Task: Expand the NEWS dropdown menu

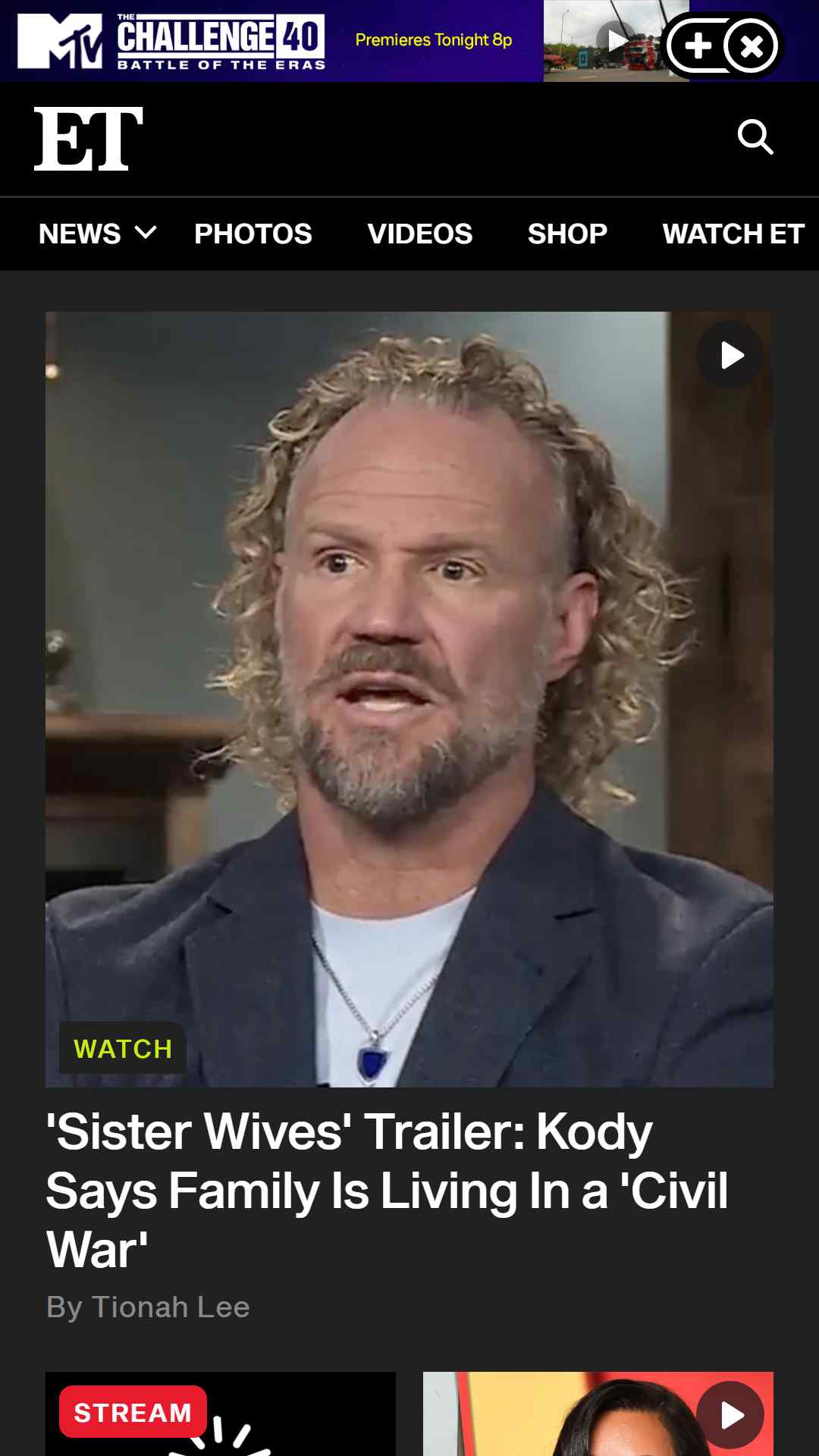Action: [97, 234]
